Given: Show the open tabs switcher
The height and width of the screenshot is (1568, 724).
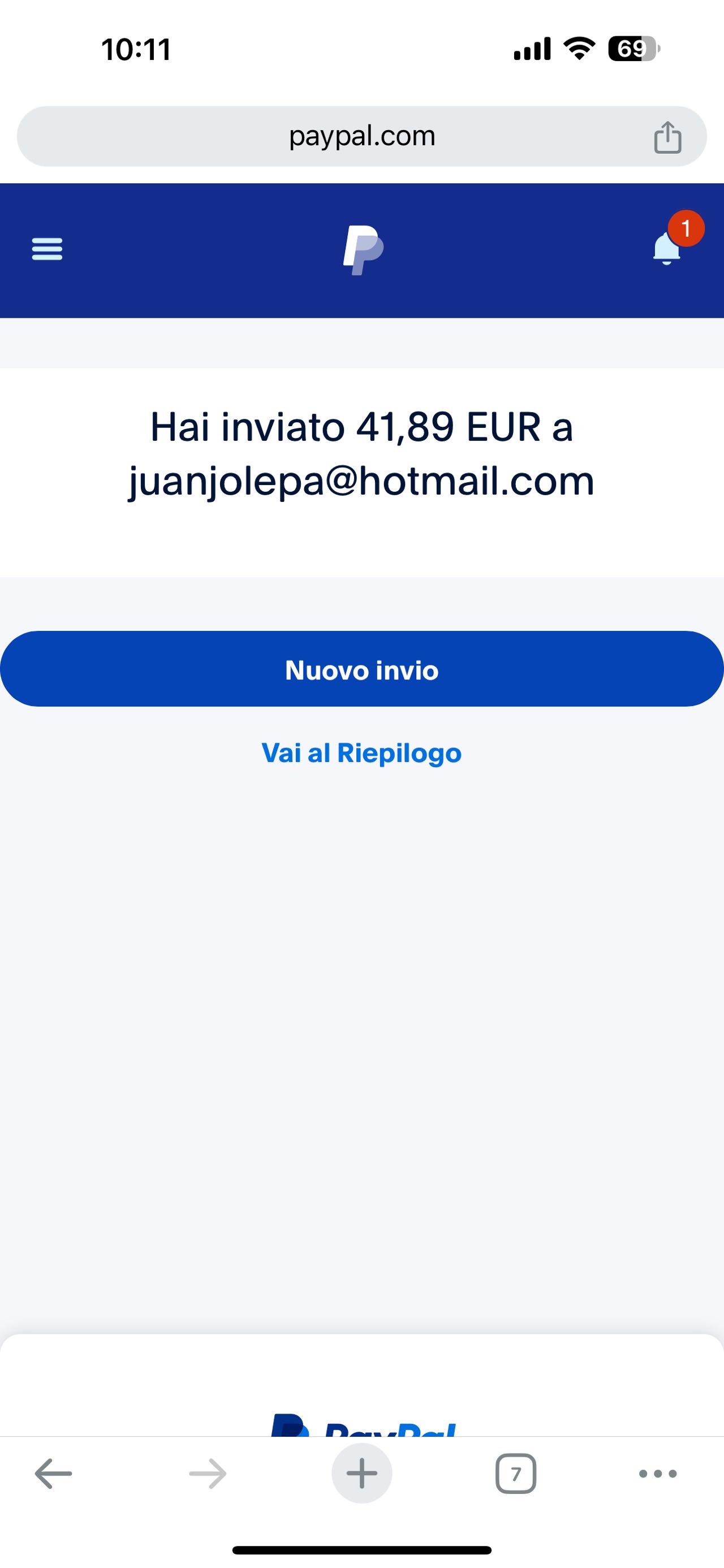Looking at the screenshot, I should pyautogui.click(x=516, y=1474).
